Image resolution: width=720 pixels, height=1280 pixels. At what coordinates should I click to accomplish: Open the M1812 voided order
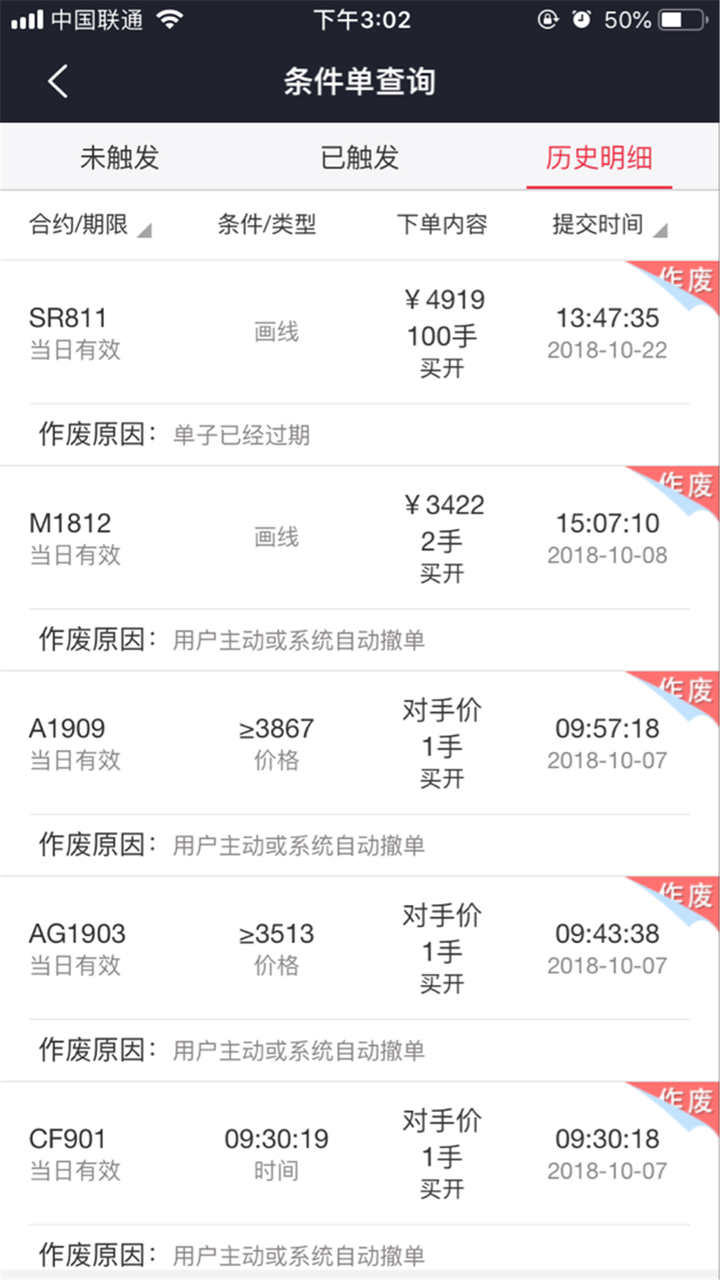click(360, 539)
